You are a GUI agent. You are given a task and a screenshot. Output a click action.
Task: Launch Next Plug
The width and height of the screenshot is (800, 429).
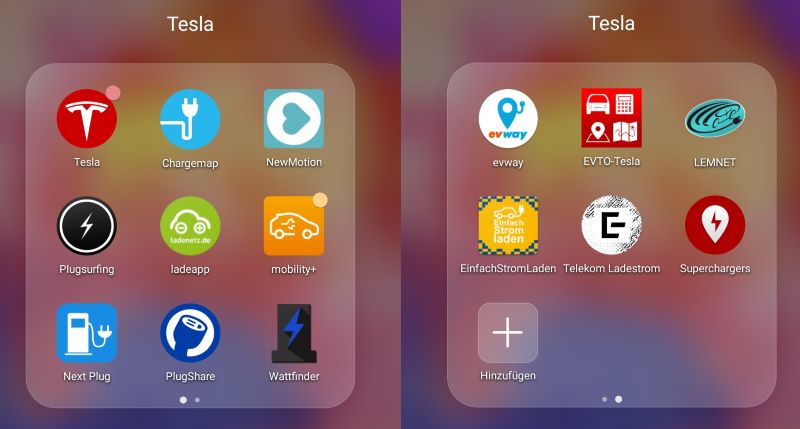click(x=87, y=333)
